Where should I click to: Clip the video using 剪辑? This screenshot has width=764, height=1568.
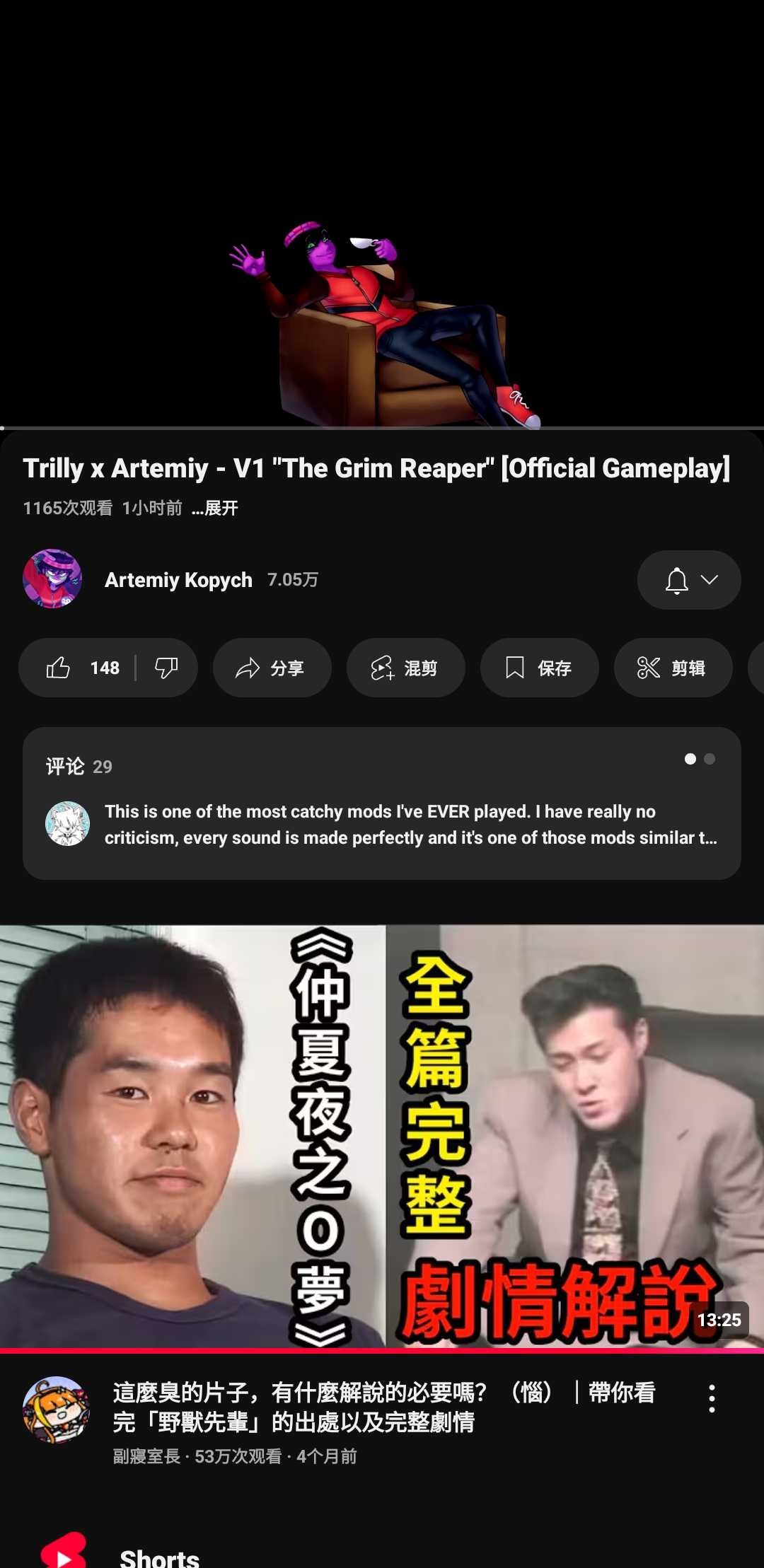672,668
